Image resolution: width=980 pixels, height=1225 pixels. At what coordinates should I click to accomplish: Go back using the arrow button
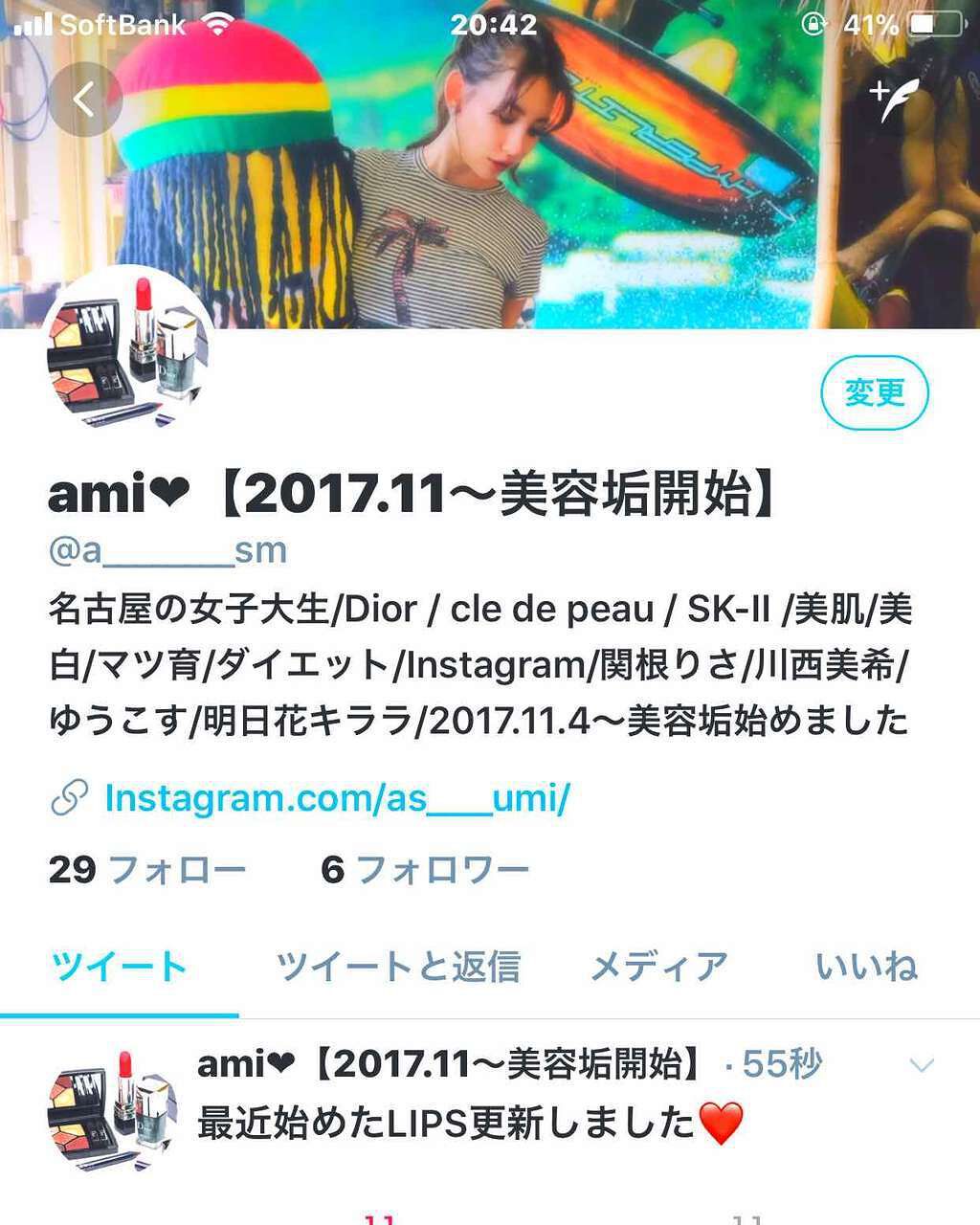coord(84,99)
